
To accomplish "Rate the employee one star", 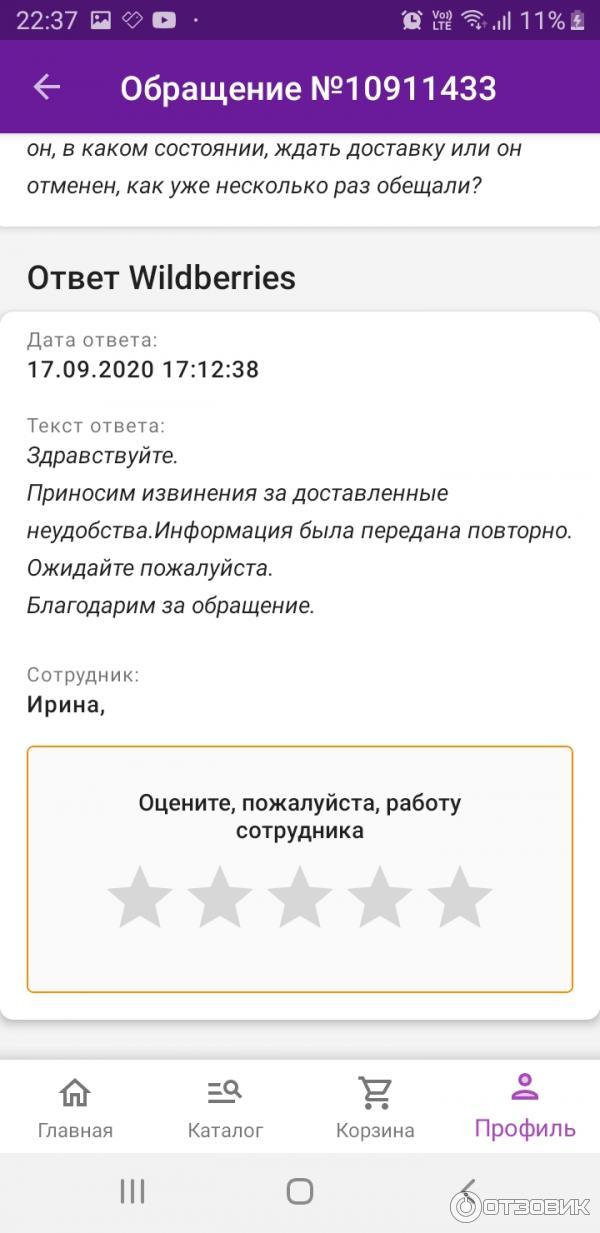I will click(140, 898).
